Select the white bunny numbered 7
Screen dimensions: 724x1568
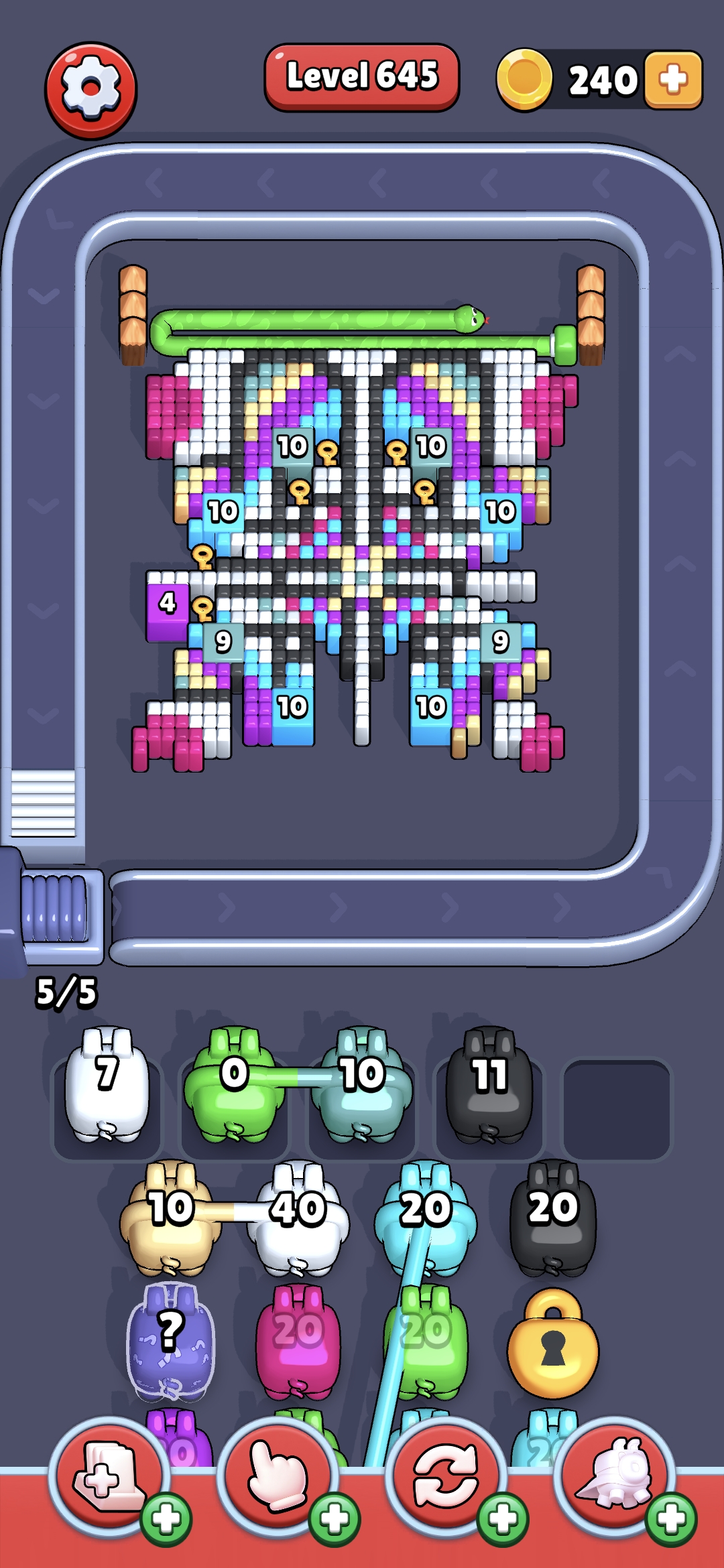point(107,1087)
